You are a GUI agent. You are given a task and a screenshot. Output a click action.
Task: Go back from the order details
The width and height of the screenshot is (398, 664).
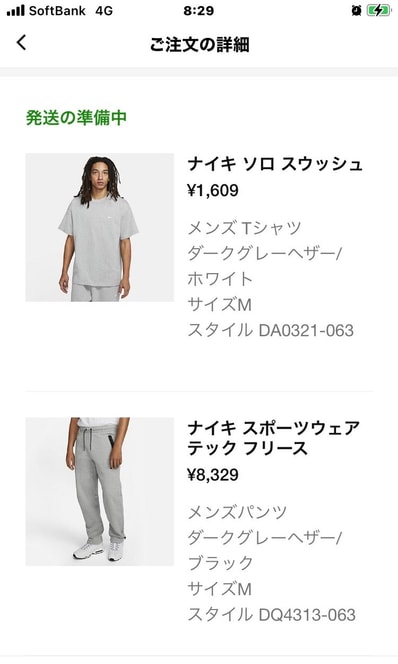click(x=22, y=43)
